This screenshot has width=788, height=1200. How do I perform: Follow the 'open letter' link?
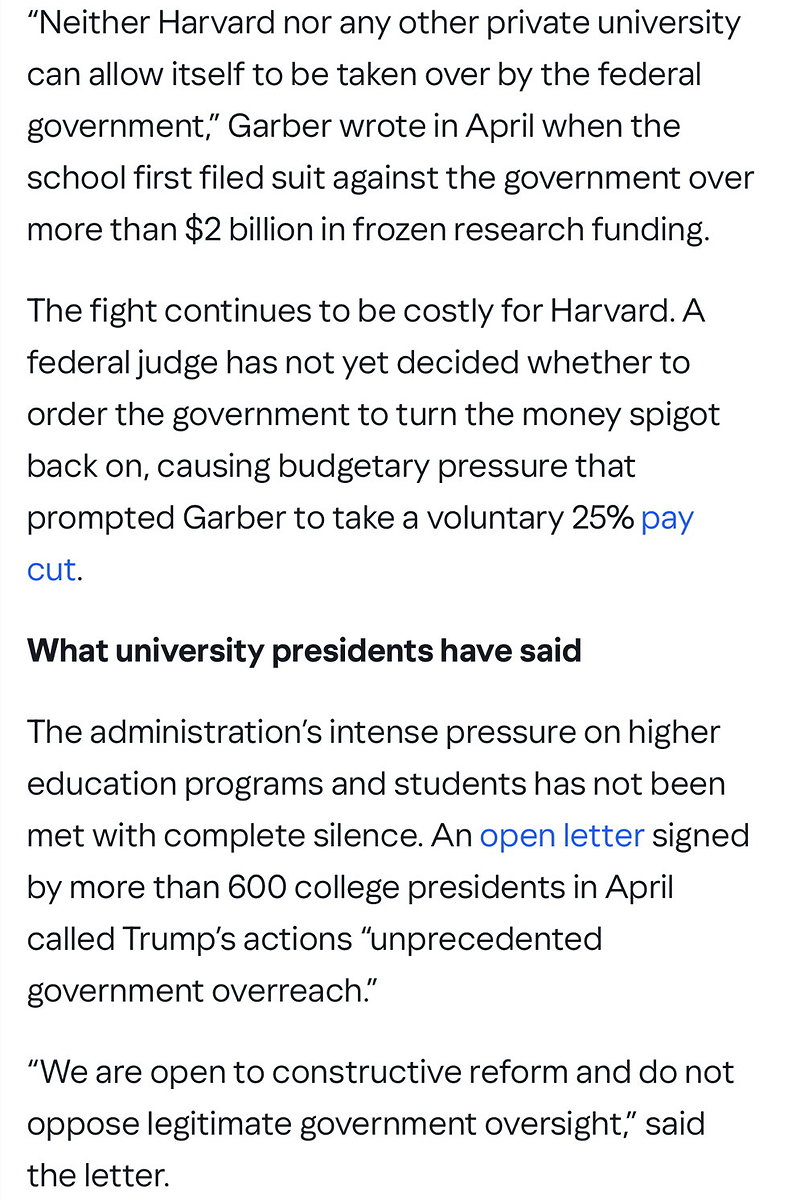[561, 835]
